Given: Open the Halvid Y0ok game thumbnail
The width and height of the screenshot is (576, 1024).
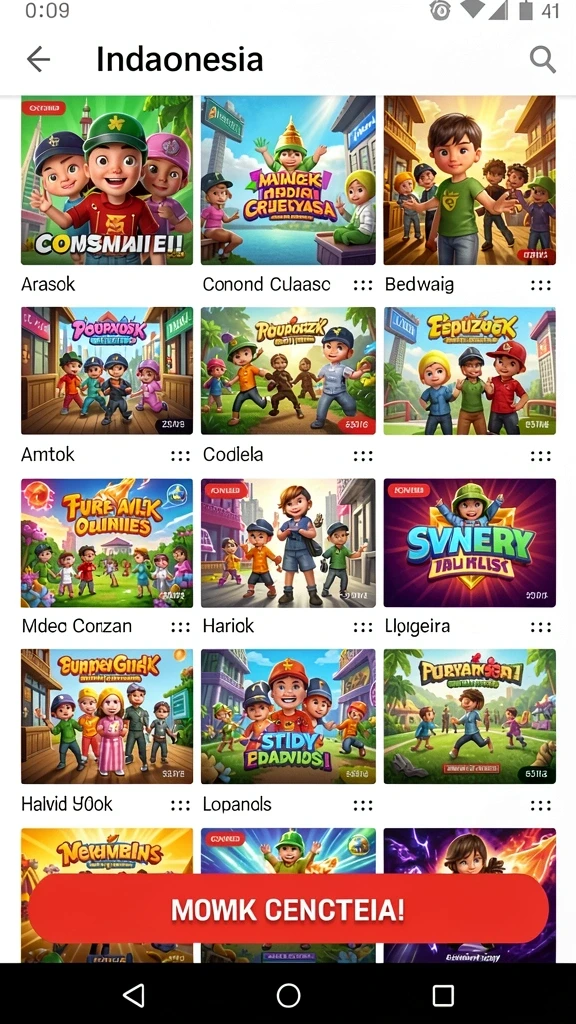Looking at the screenshot, I should 107,716.
